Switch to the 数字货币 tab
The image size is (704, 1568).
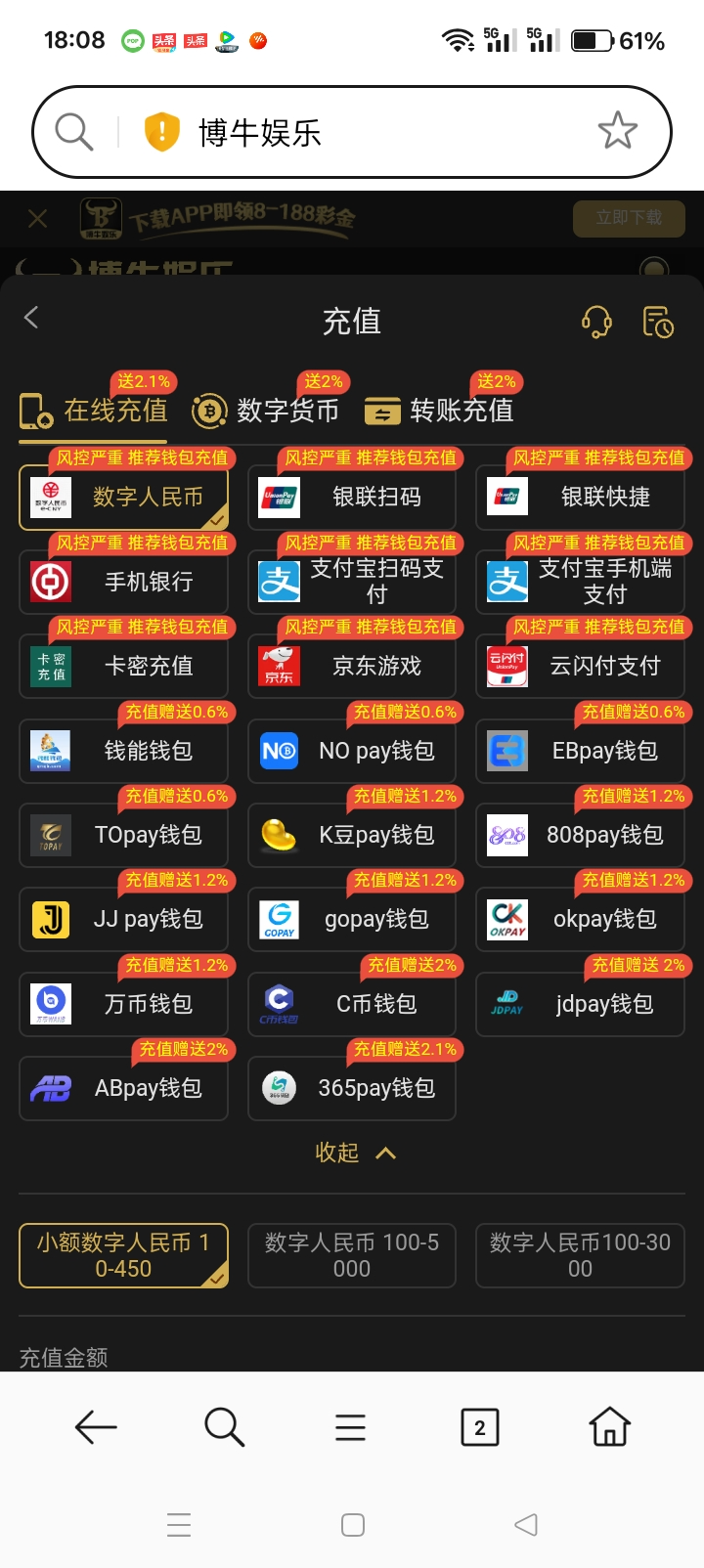click(x=266, y=411)
